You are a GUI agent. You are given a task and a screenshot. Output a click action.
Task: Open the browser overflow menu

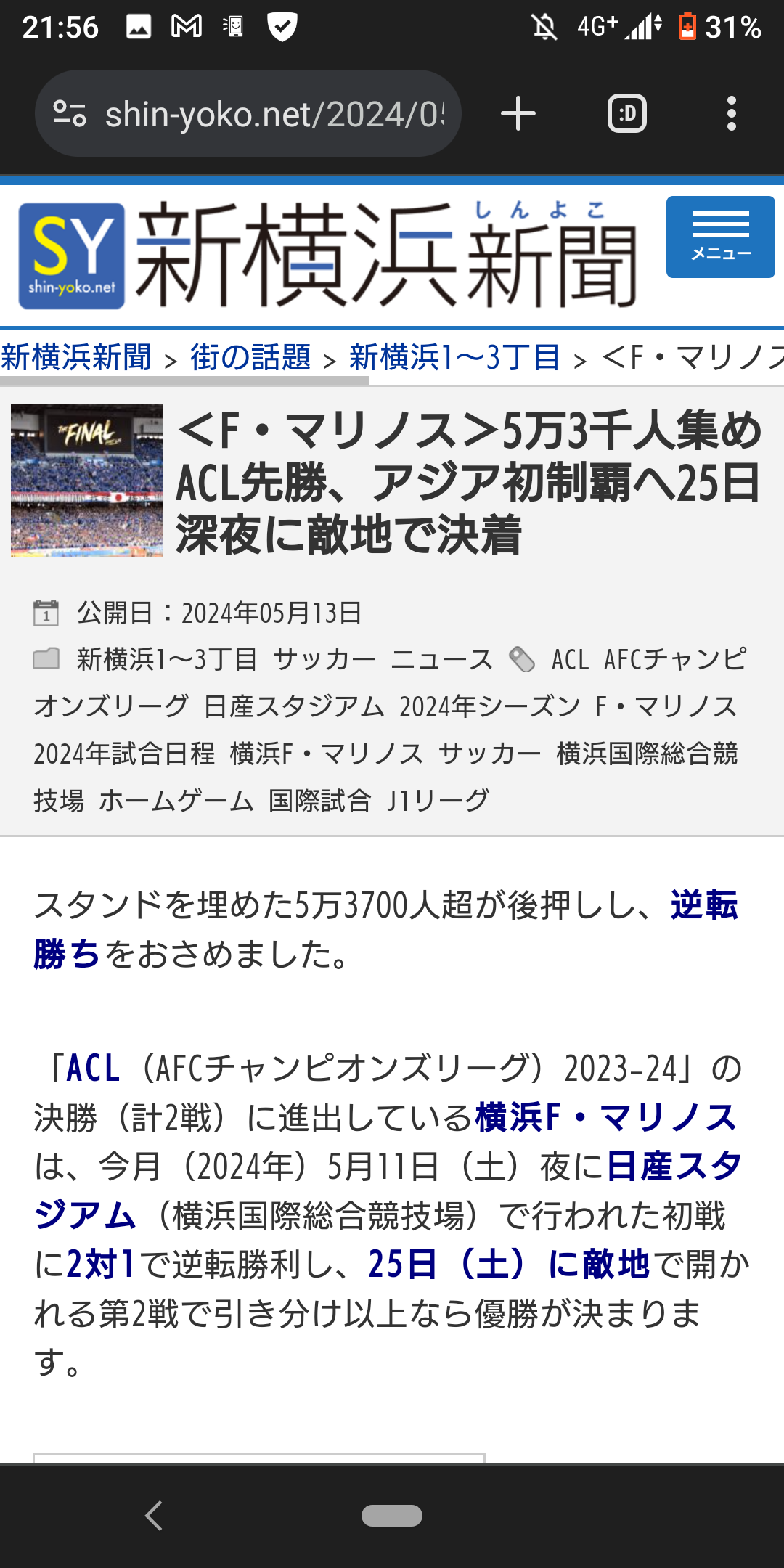coord(731,115)
